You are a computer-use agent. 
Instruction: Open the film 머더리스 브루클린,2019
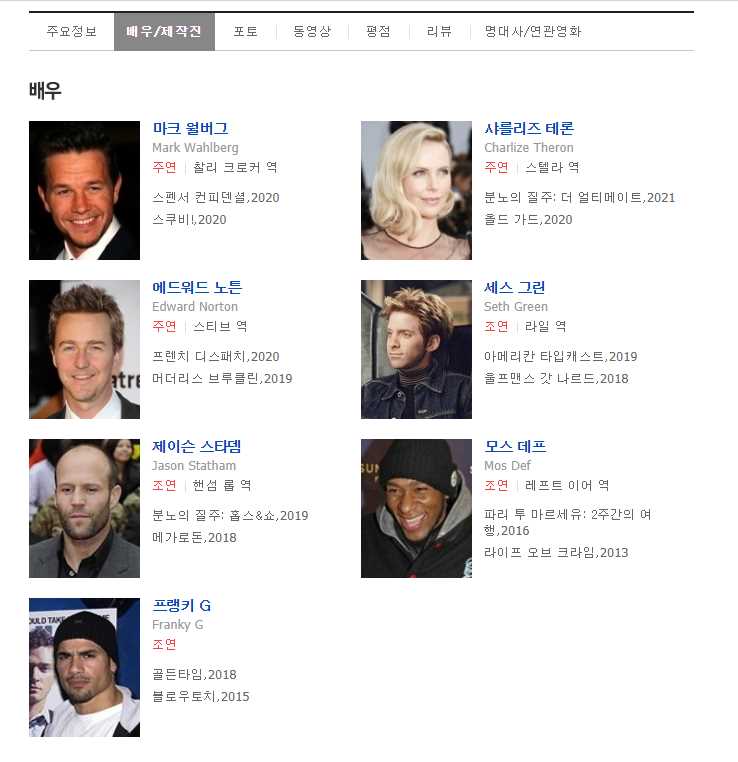coord(222,379)
